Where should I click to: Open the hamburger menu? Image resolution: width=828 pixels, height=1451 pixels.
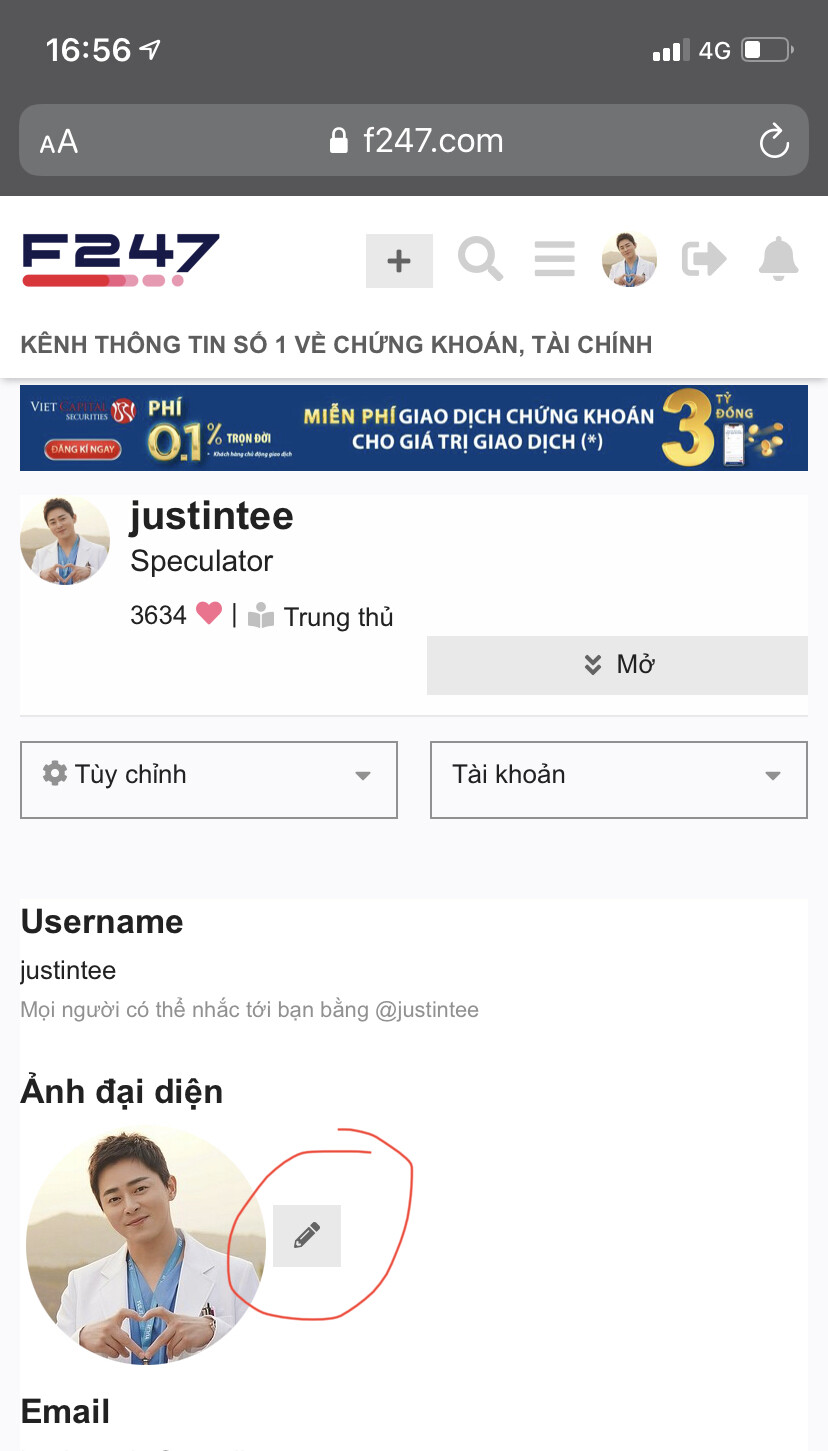(x=554, y=260)
